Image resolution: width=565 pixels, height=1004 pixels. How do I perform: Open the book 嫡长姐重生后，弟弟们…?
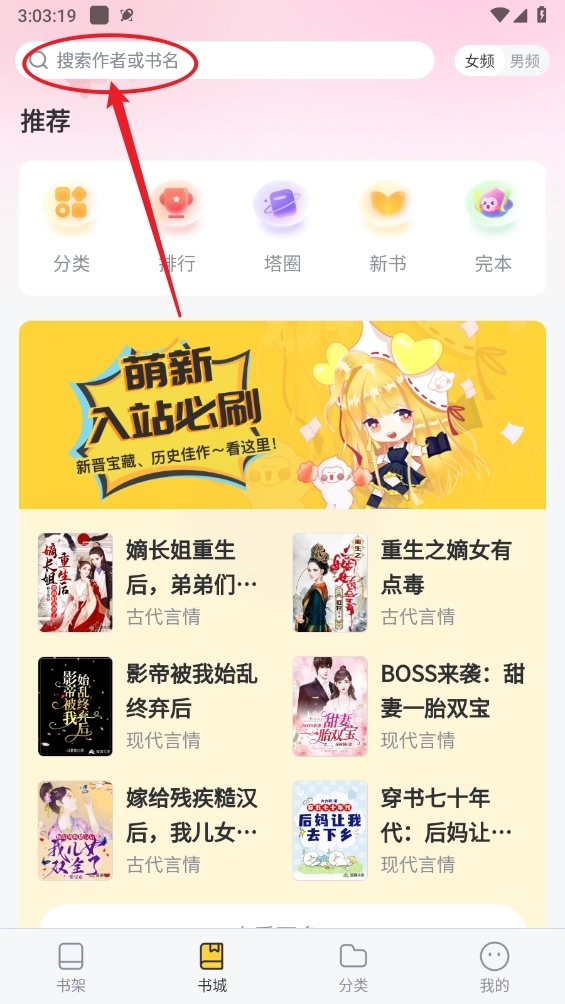click(149, 583)
